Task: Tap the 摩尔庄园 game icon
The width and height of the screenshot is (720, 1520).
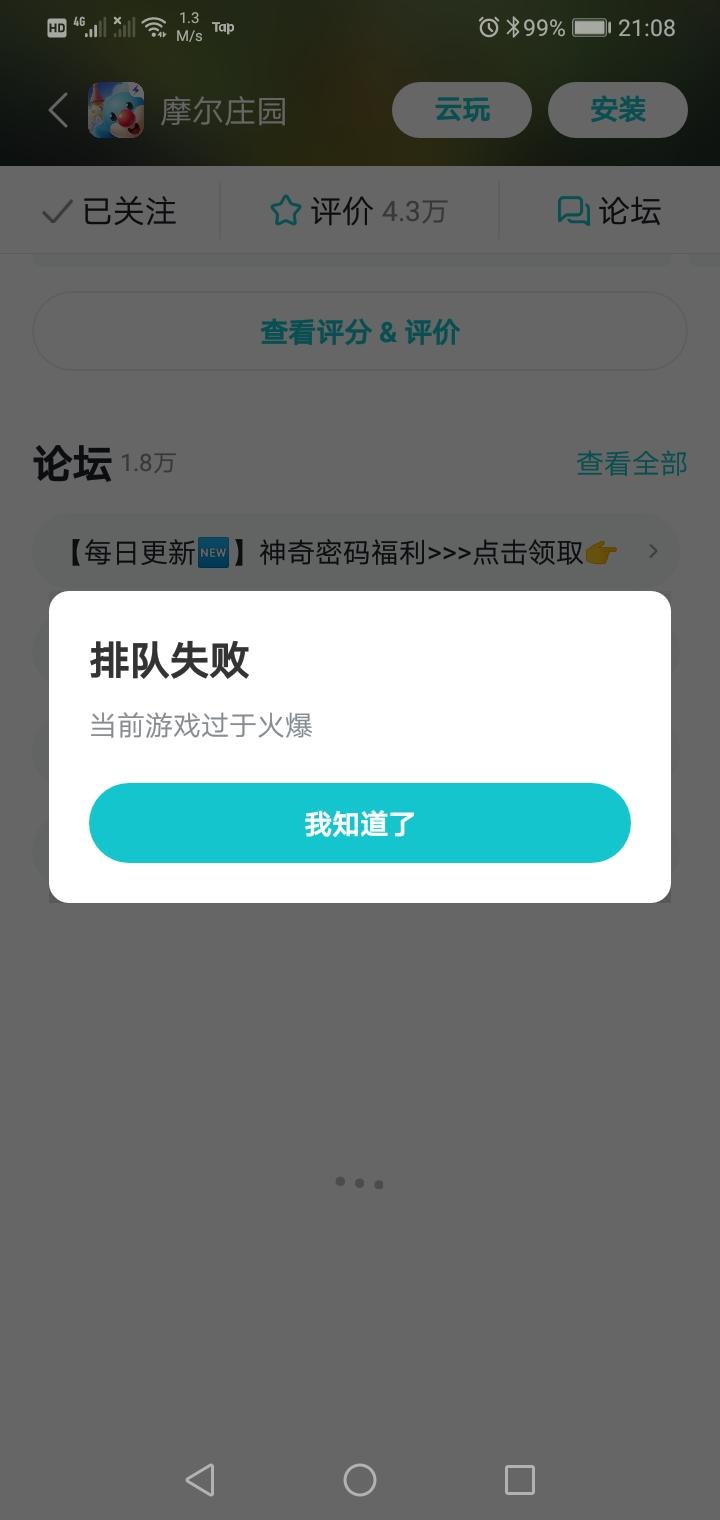Action: pos(113,110)
